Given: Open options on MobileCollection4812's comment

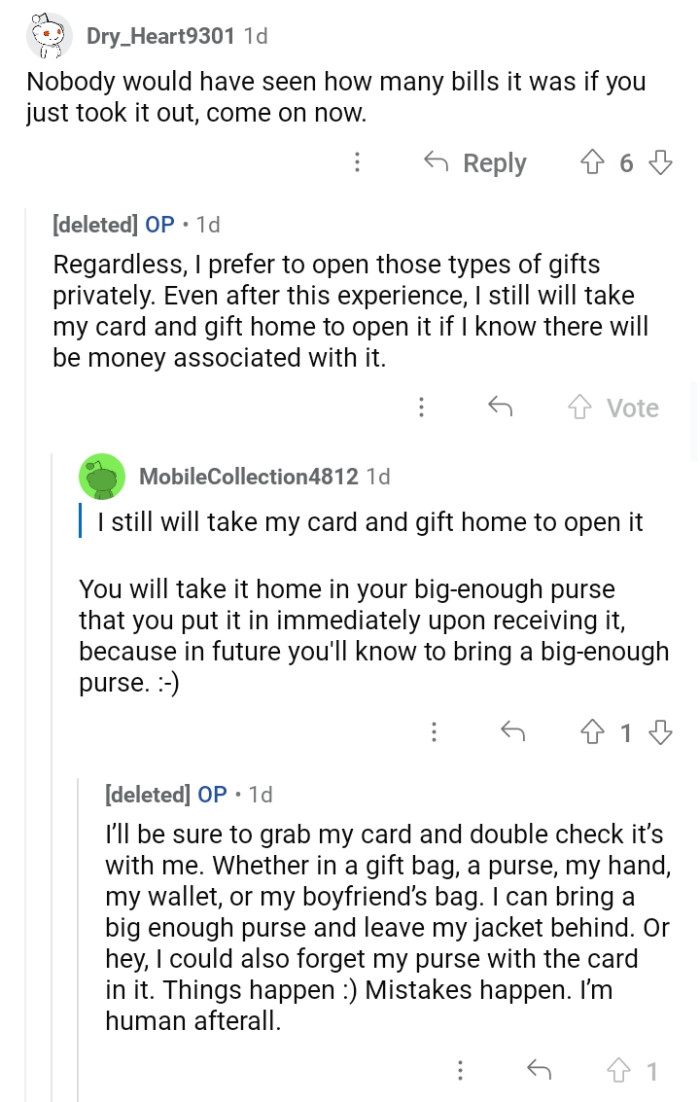Looking at the screenshot, I should click(434, 733).
